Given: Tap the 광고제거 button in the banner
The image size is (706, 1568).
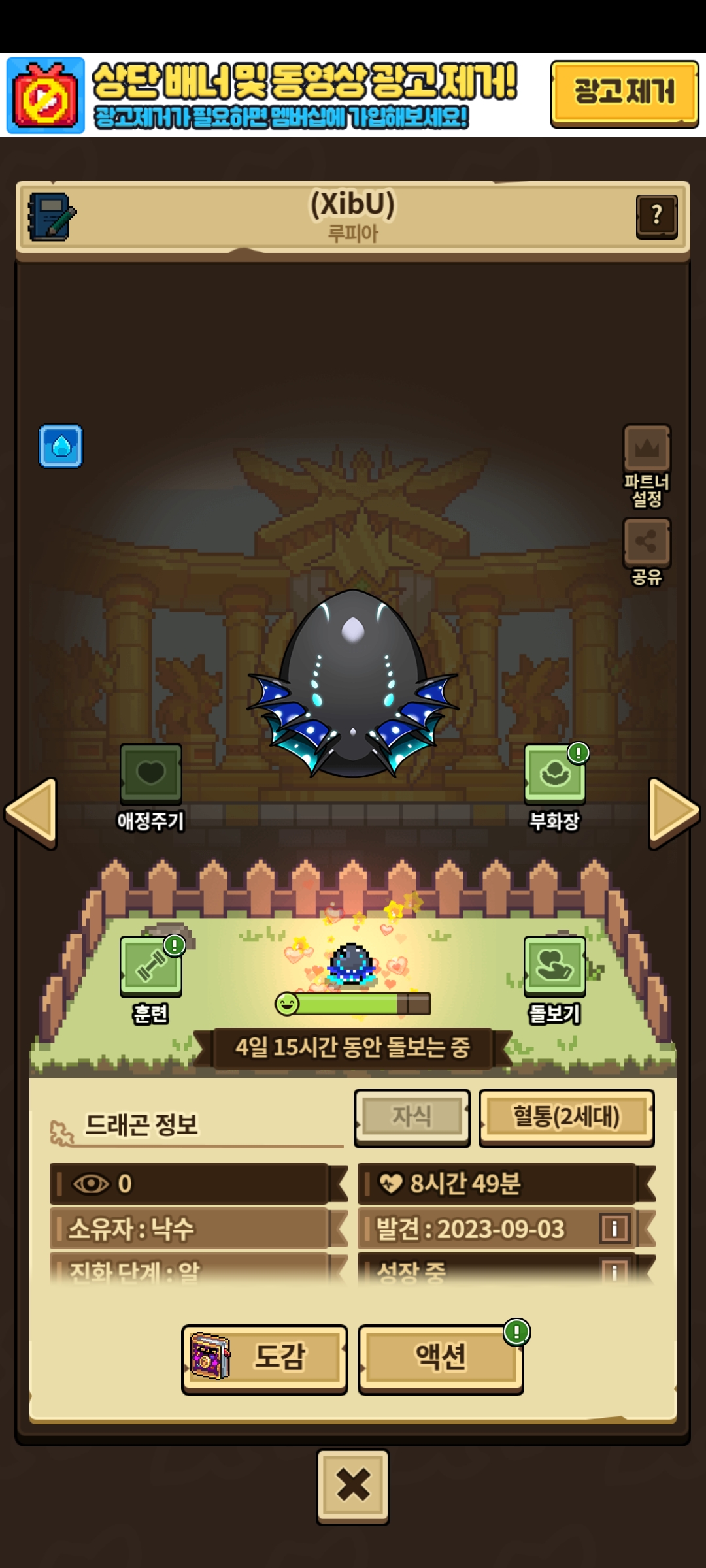Looking at the screenshot, I should tap(624, 92).
